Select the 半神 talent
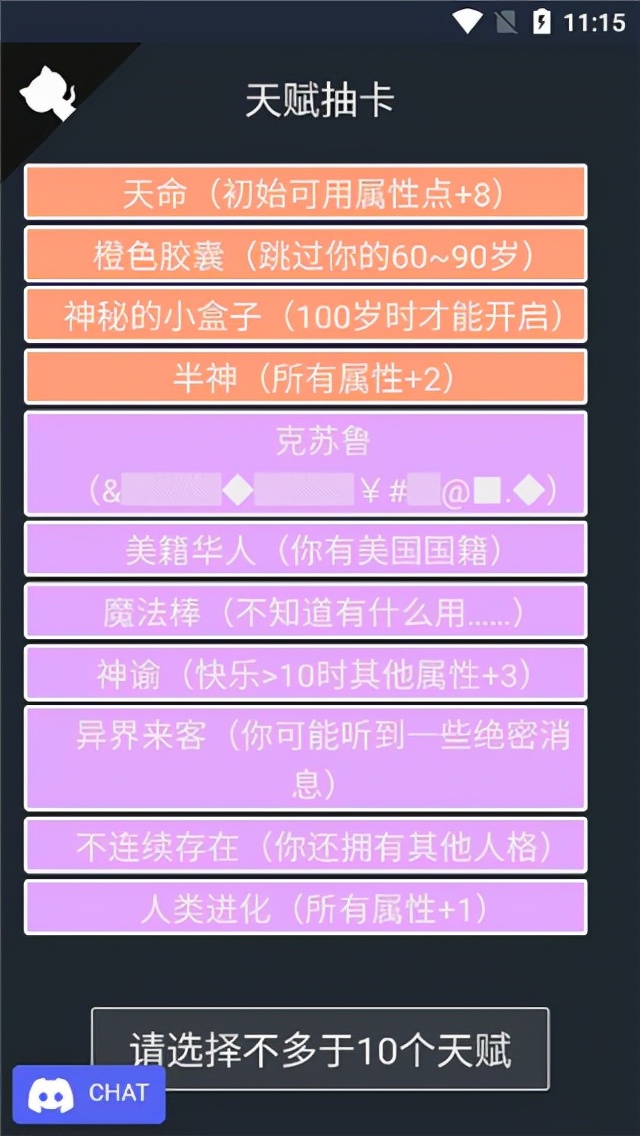 306,377
